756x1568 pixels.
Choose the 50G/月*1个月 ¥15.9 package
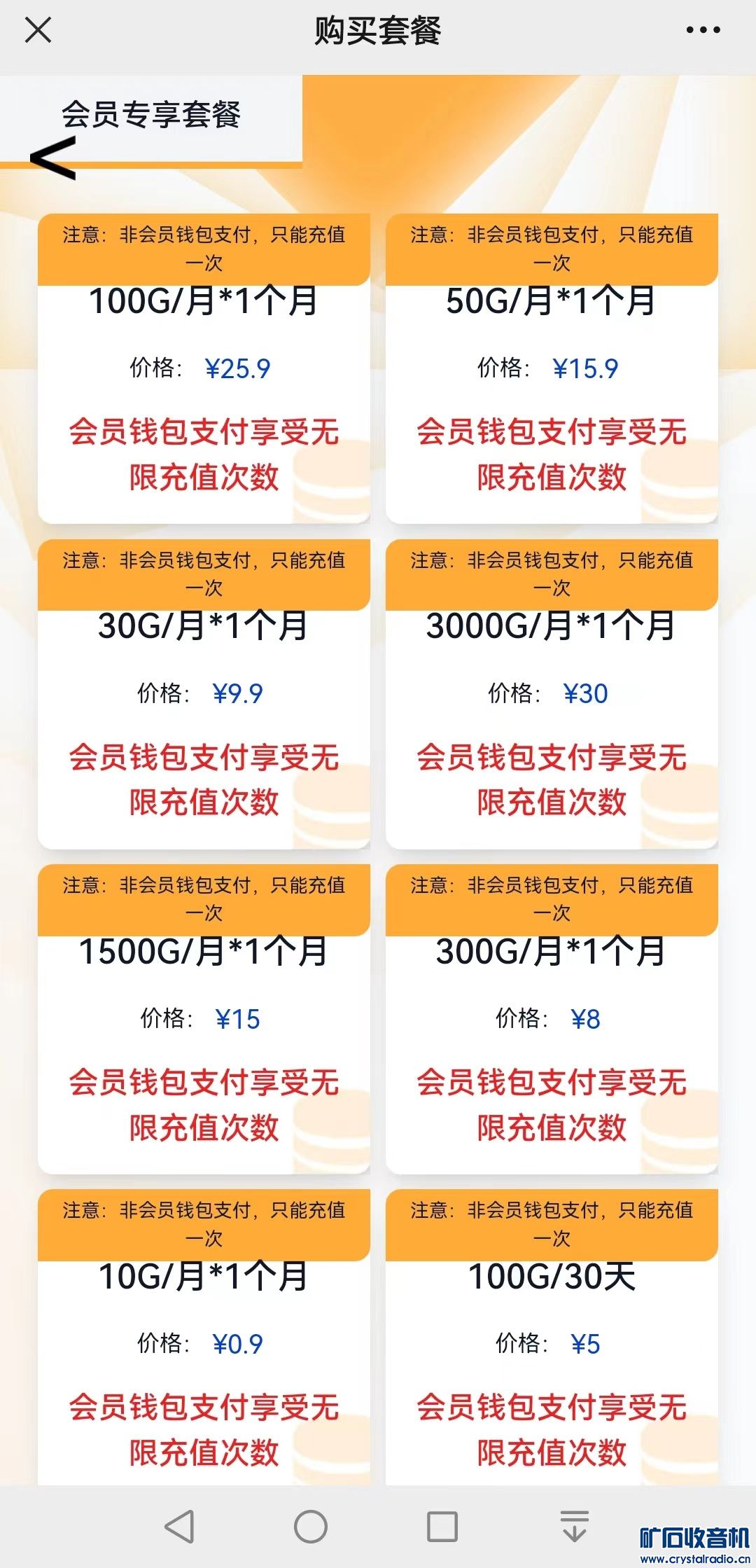coord(552,369)
